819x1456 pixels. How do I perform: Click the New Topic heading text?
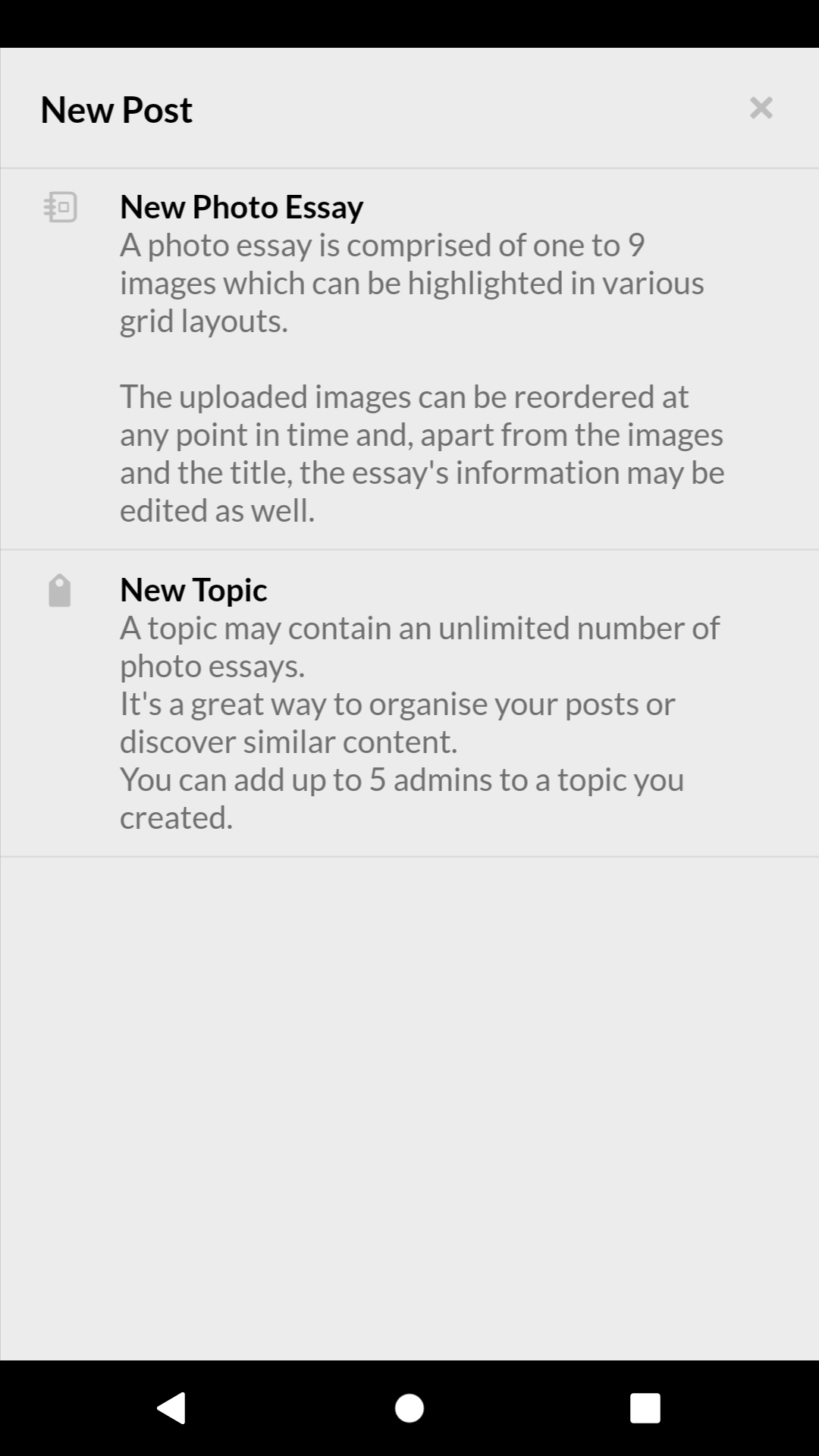click(x=193, y=589)
